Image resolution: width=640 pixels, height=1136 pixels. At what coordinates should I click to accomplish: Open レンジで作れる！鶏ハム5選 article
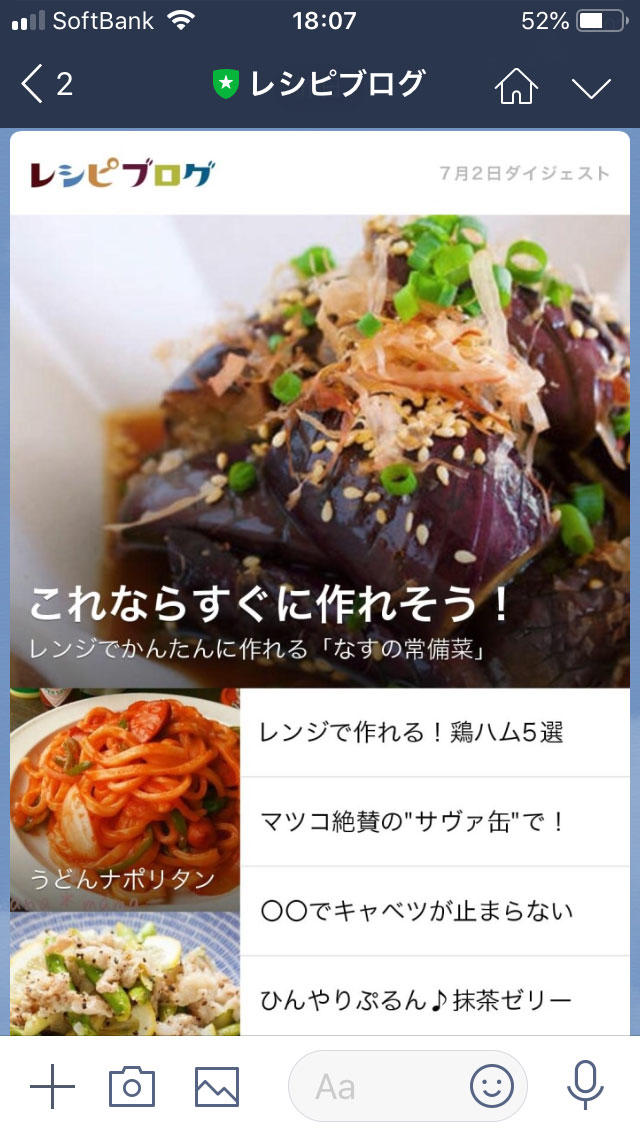pyautogui.click(x=435, y=732)
